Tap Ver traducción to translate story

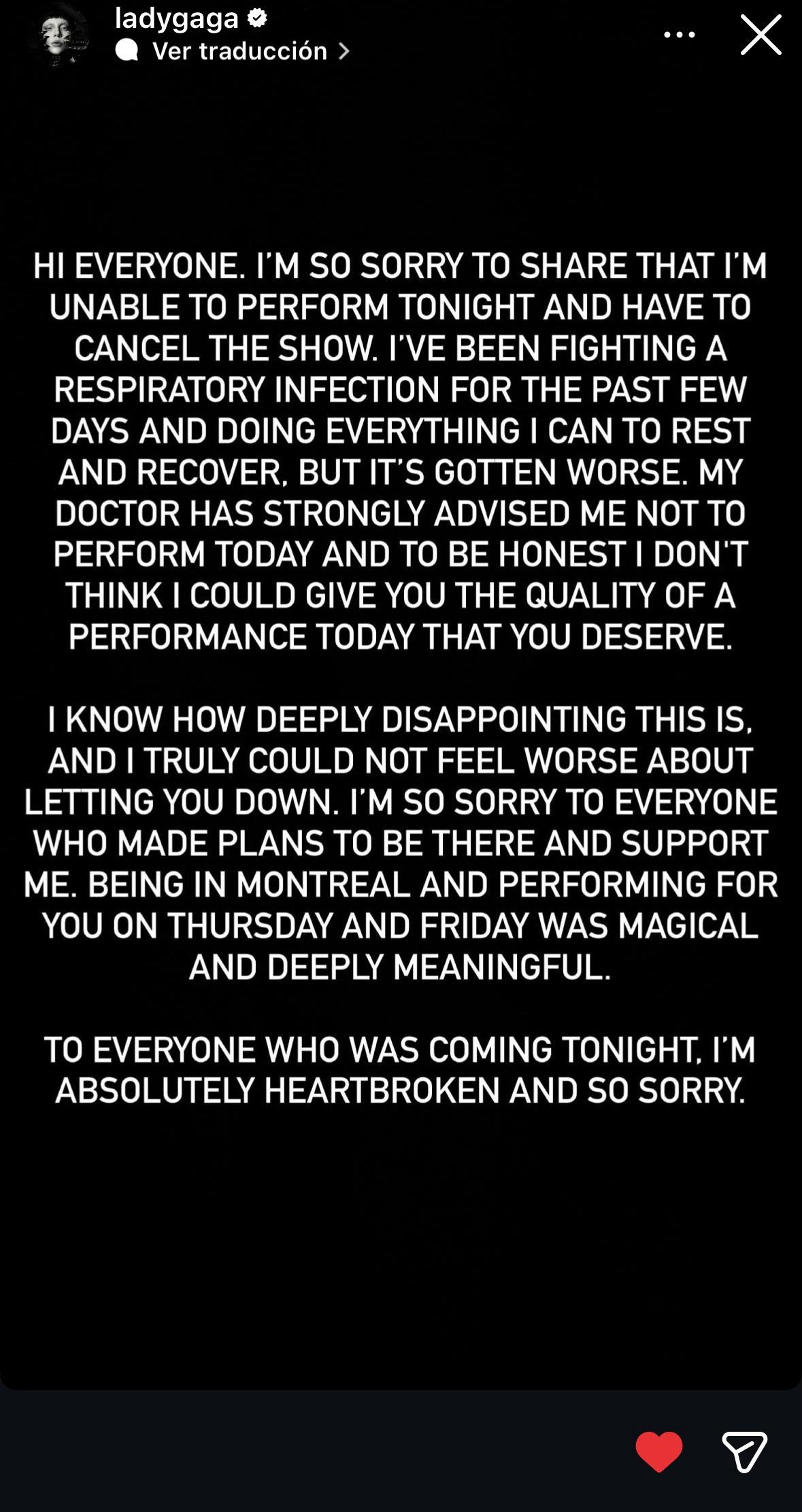239,51
